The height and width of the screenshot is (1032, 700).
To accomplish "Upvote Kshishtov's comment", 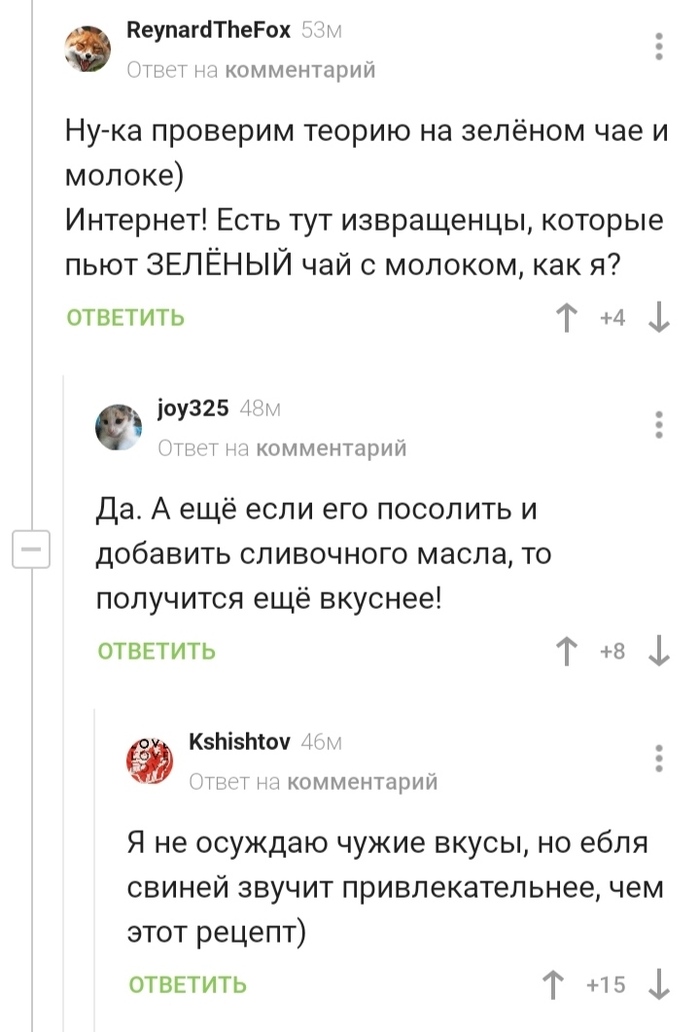I will click(550, 985).
